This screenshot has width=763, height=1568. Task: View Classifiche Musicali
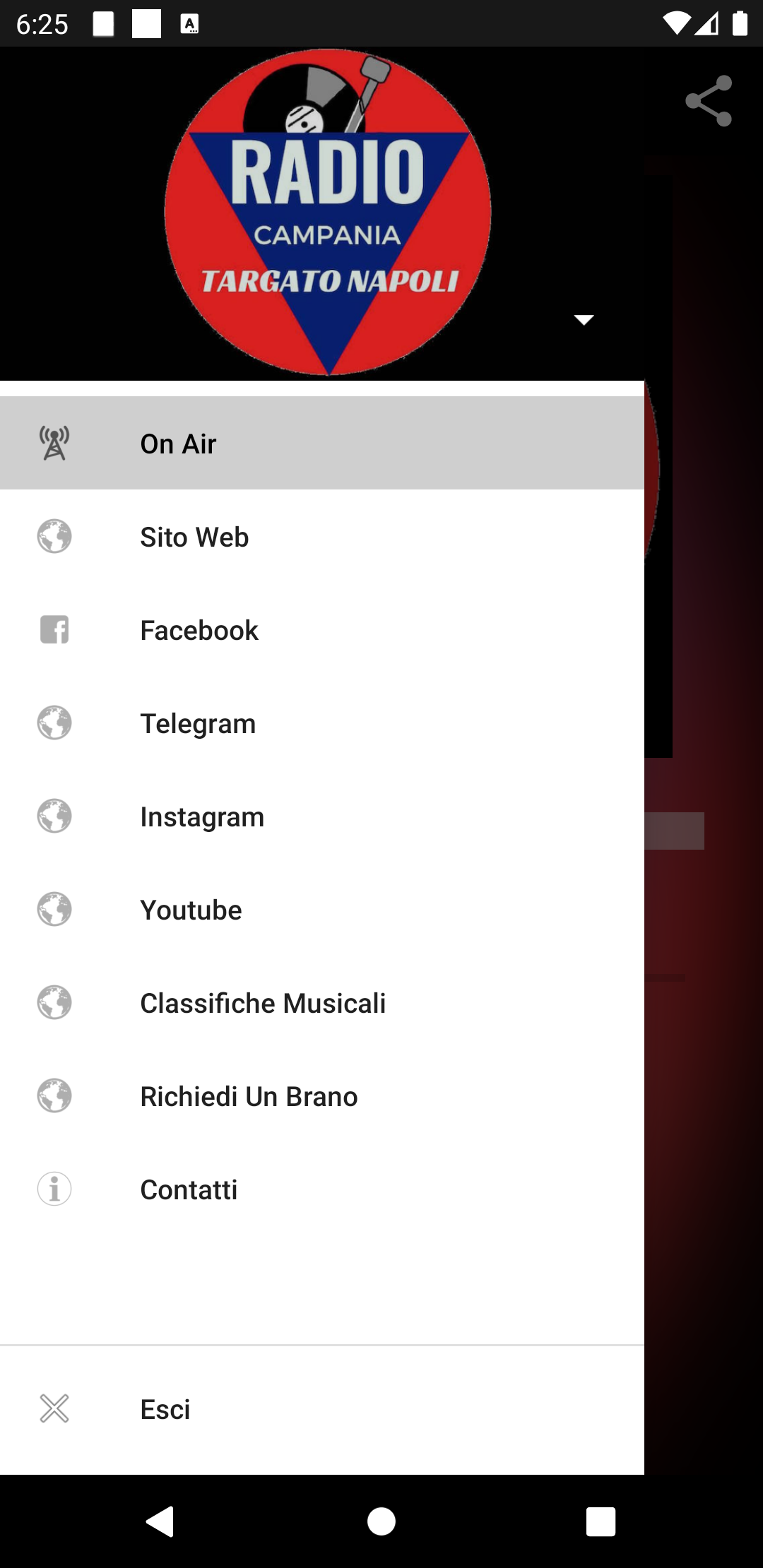[x=322, y=1002]
